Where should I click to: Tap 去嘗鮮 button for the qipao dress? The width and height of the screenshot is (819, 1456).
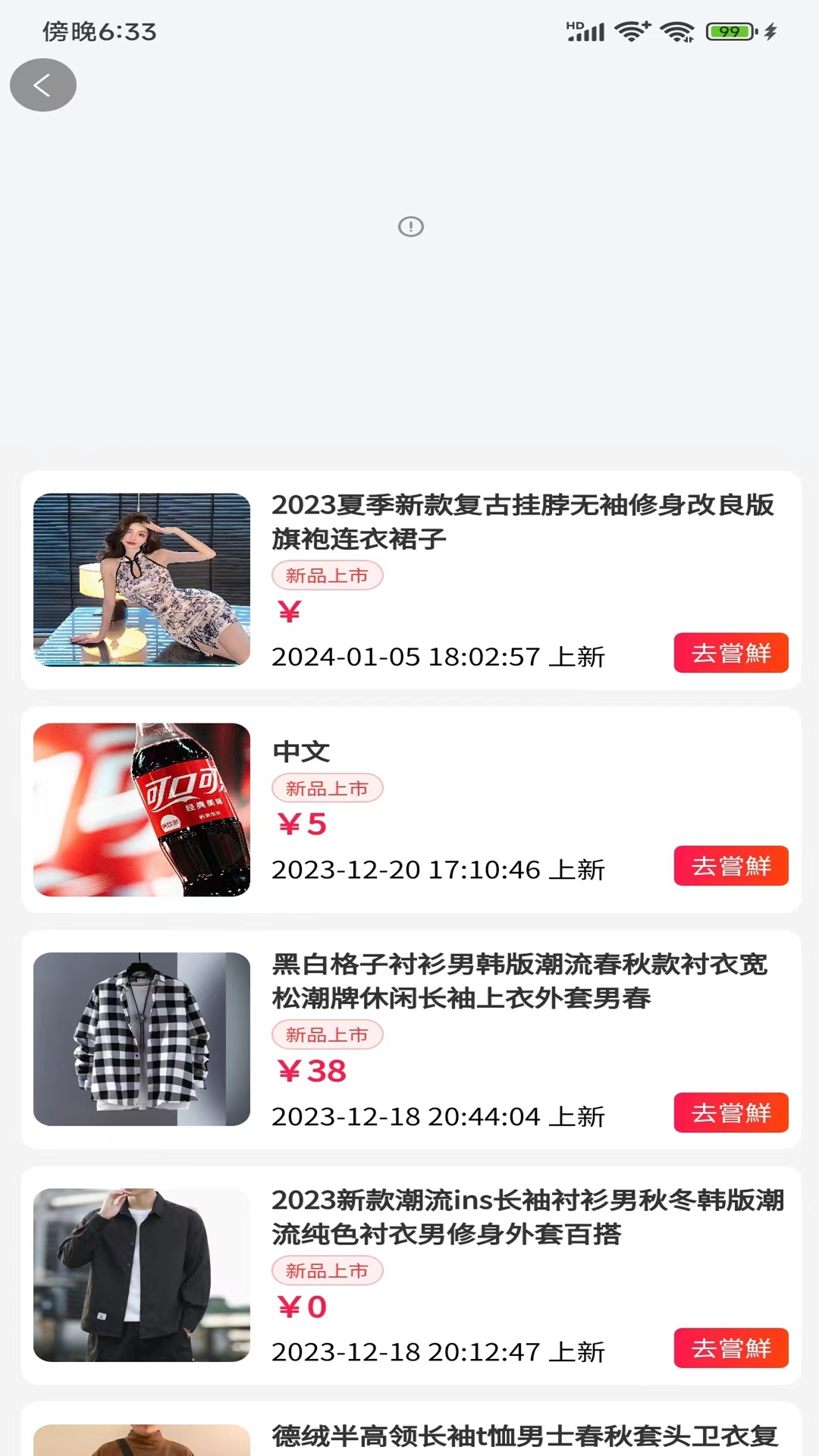[730, 652]
